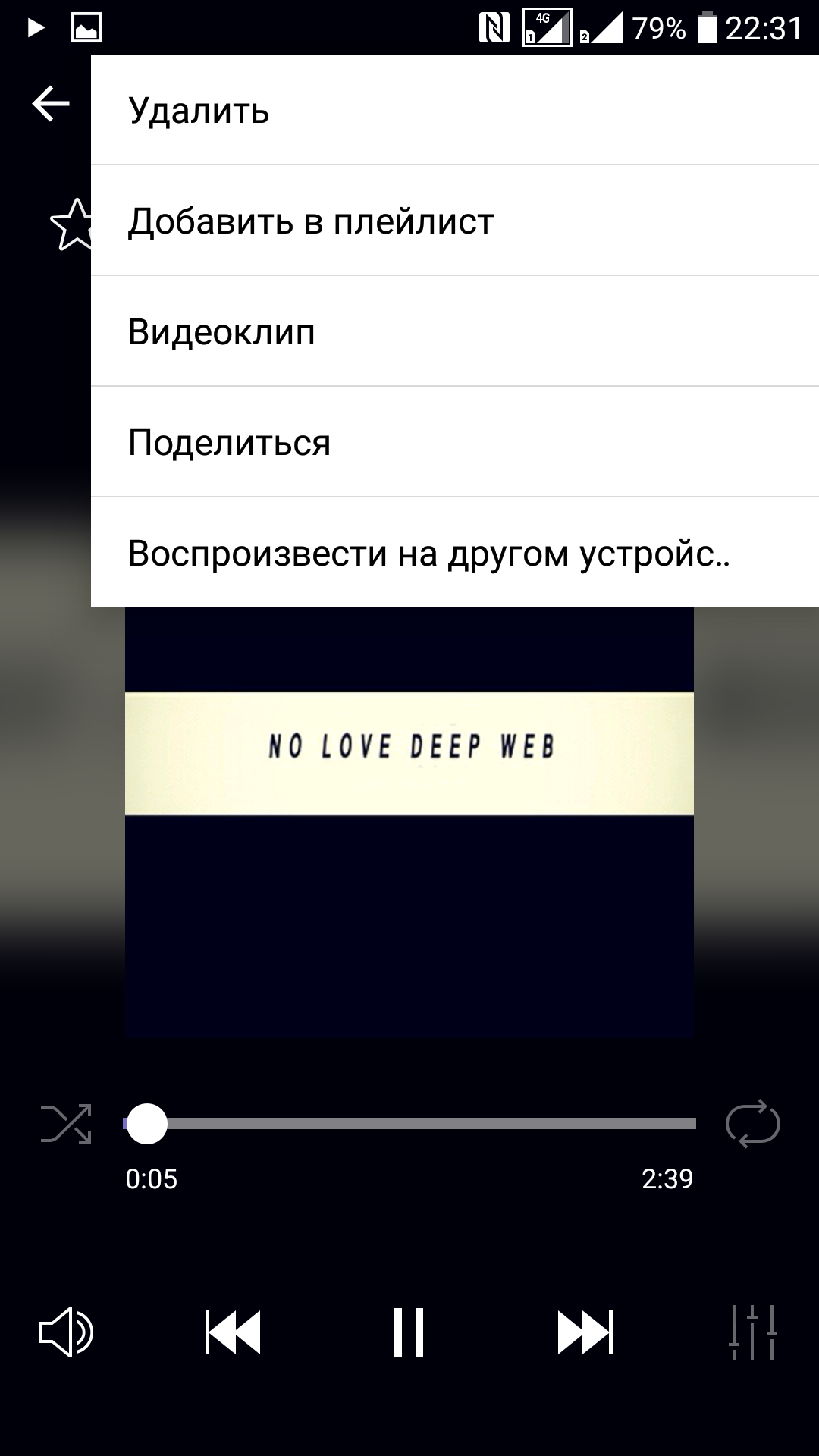Select Воспроизвести на другом устройстве

point(455,554)
